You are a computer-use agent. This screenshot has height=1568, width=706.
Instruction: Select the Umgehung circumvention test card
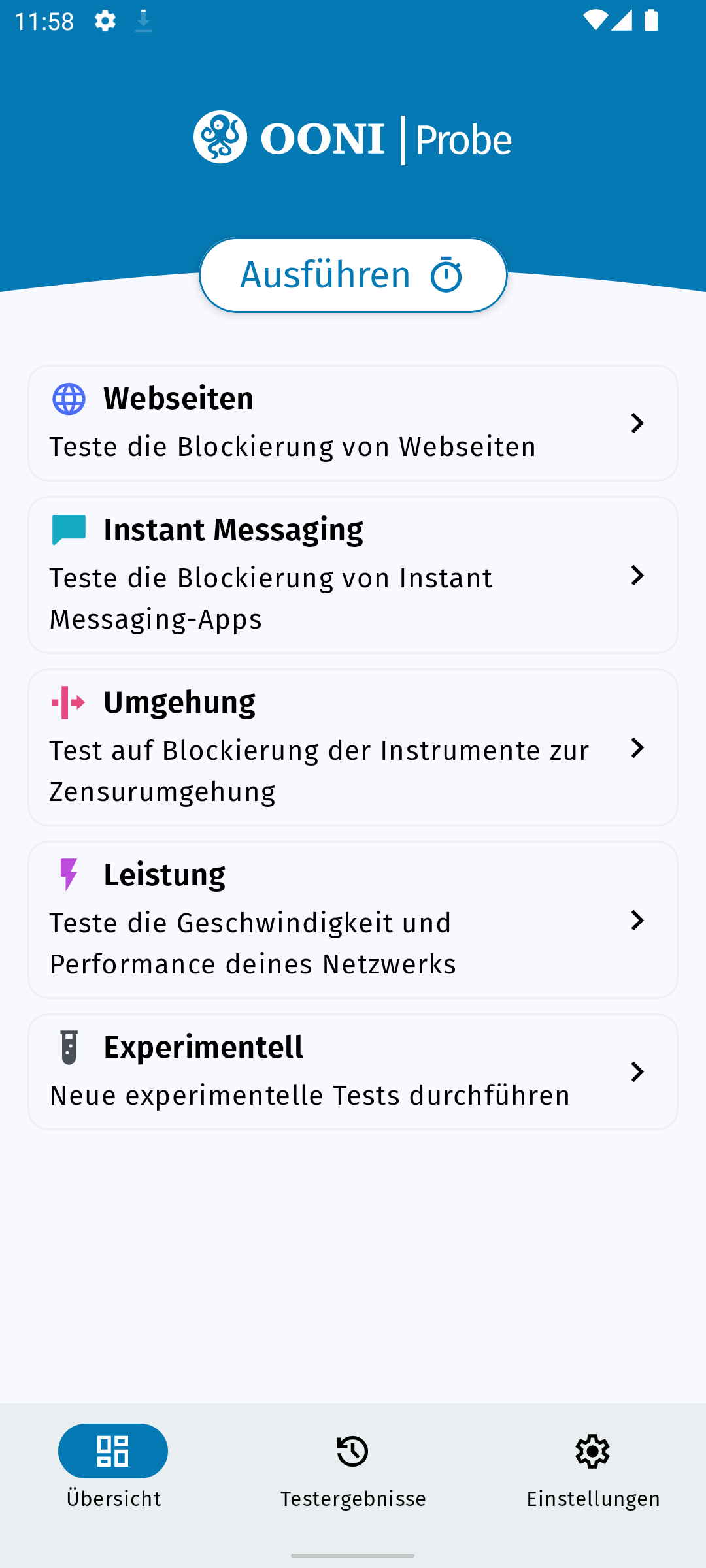click(353, 747)
